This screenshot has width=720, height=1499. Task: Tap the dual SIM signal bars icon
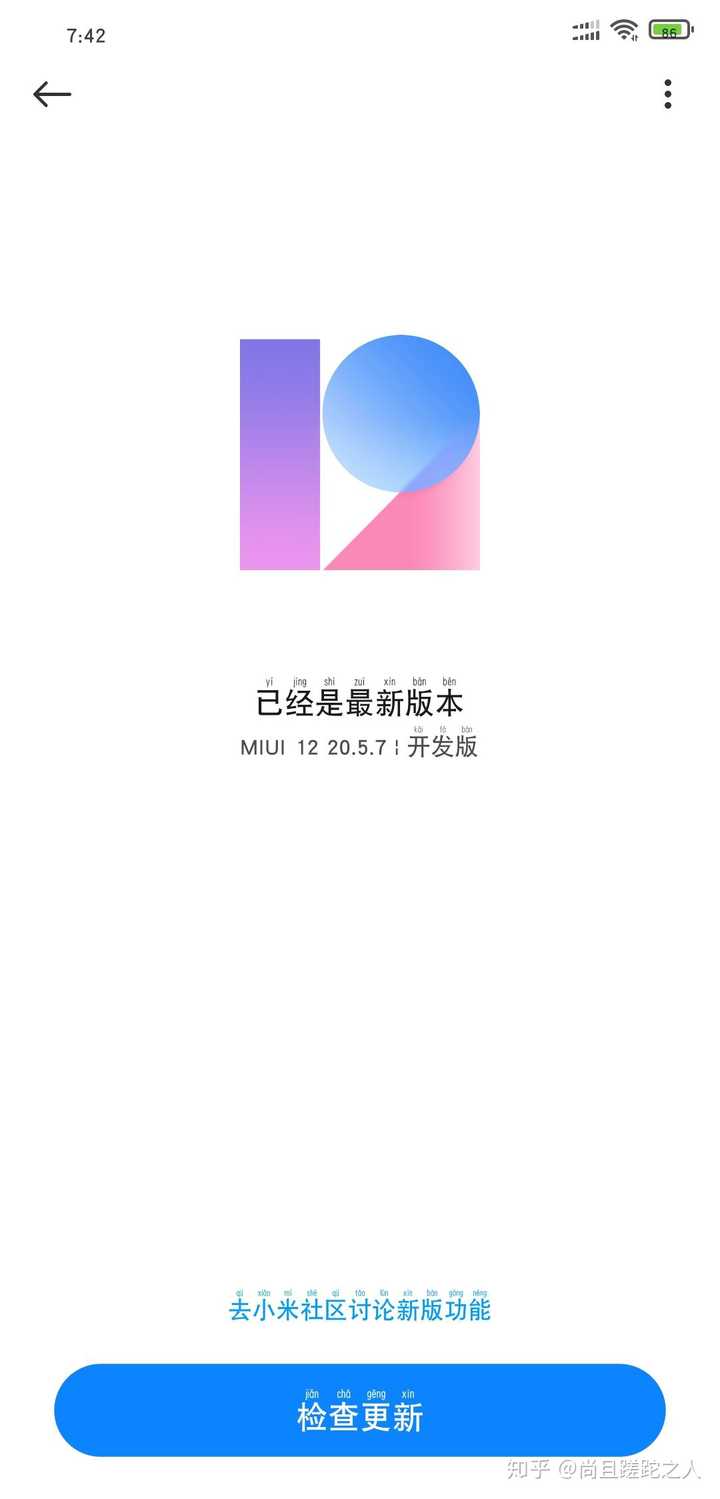[x=585, y=30]
